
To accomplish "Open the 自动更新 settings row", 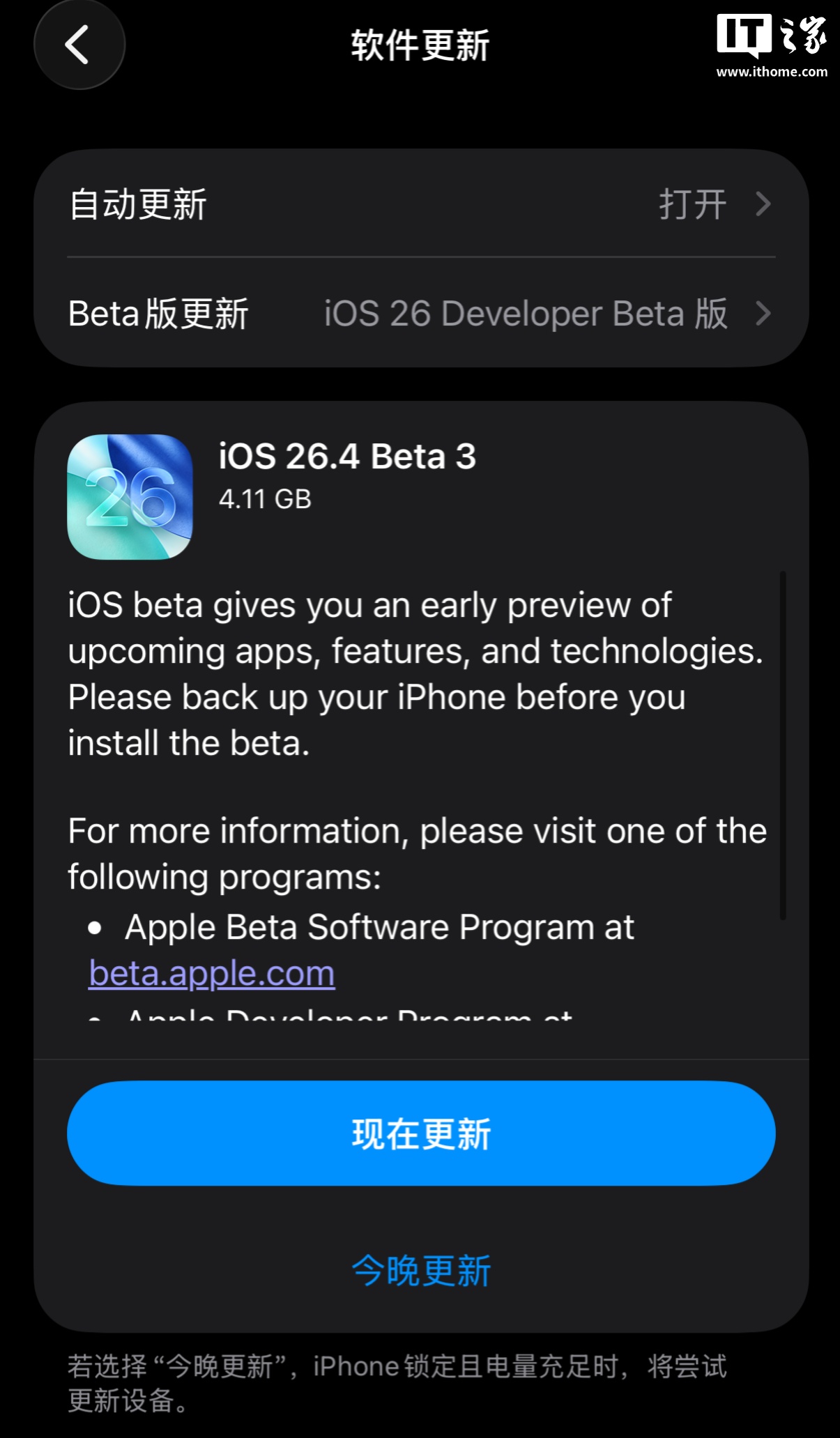I will click(x=420, y=204).
